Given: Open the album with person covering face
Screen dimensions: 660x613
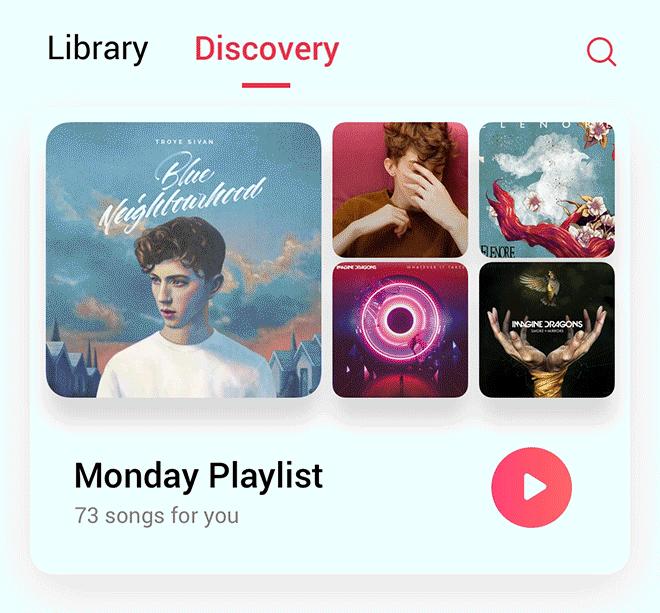Looking at the screenshot, I should tap(400, 190).
